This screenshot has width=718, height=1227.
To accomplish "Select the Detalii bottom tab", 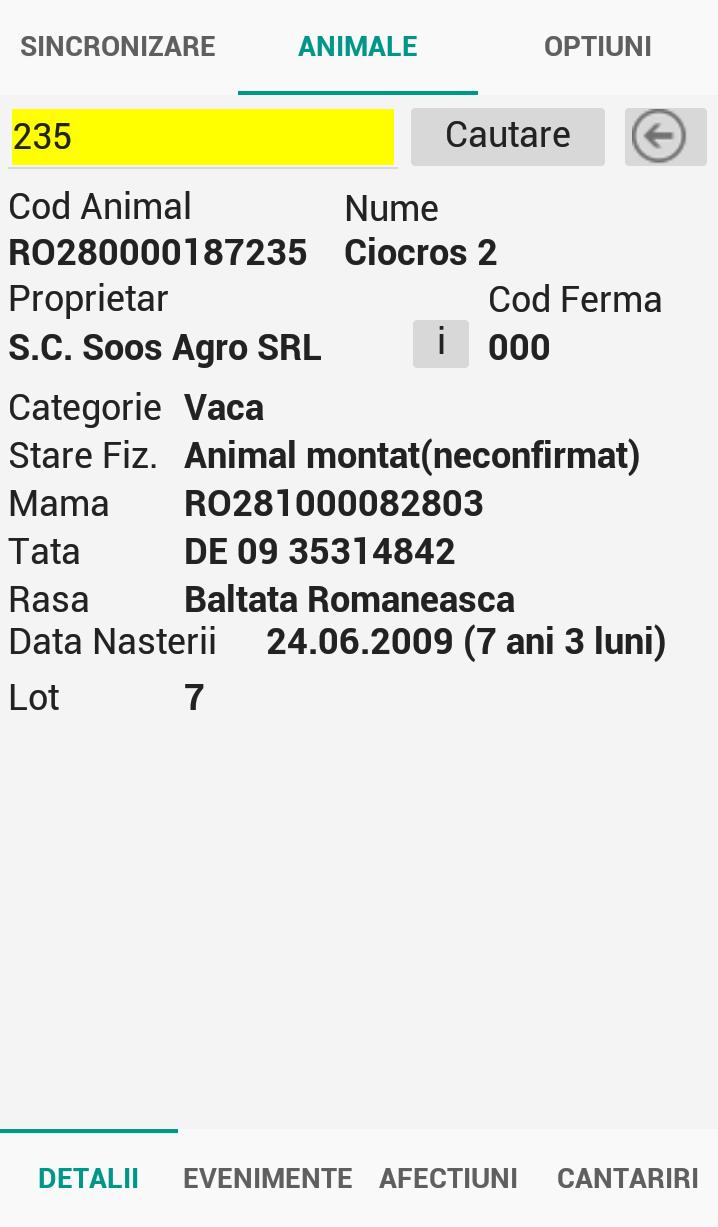I will [88, 1178].
